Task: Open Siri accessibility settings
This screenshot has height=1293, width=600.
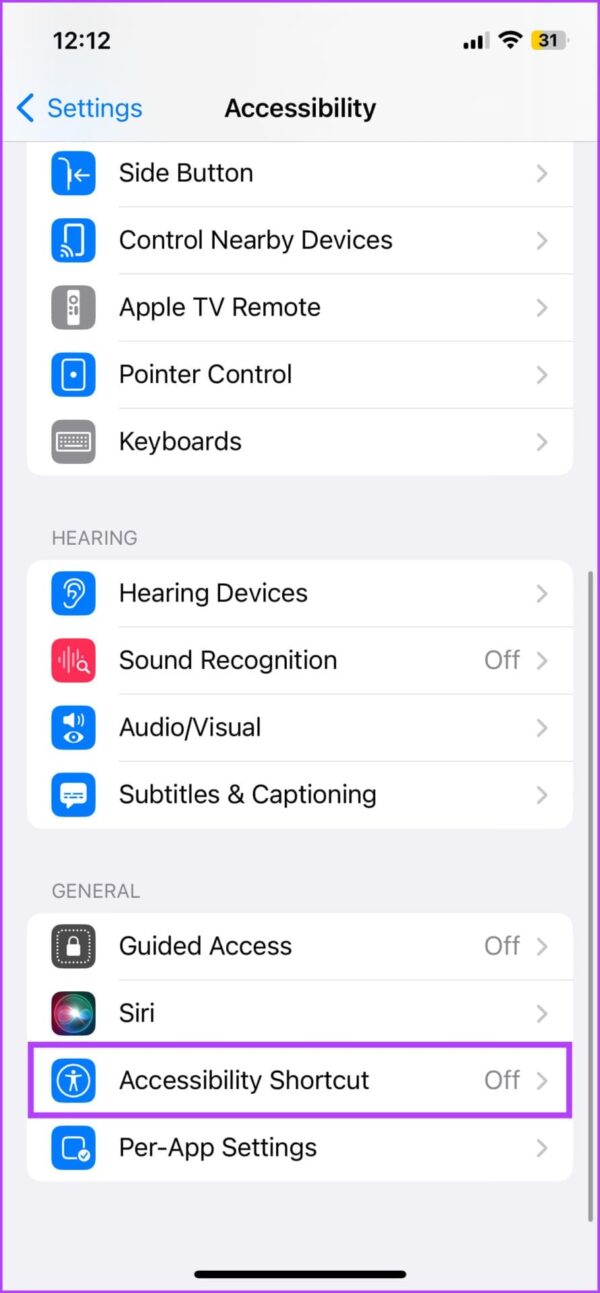Action: [x=300, y=1013]
